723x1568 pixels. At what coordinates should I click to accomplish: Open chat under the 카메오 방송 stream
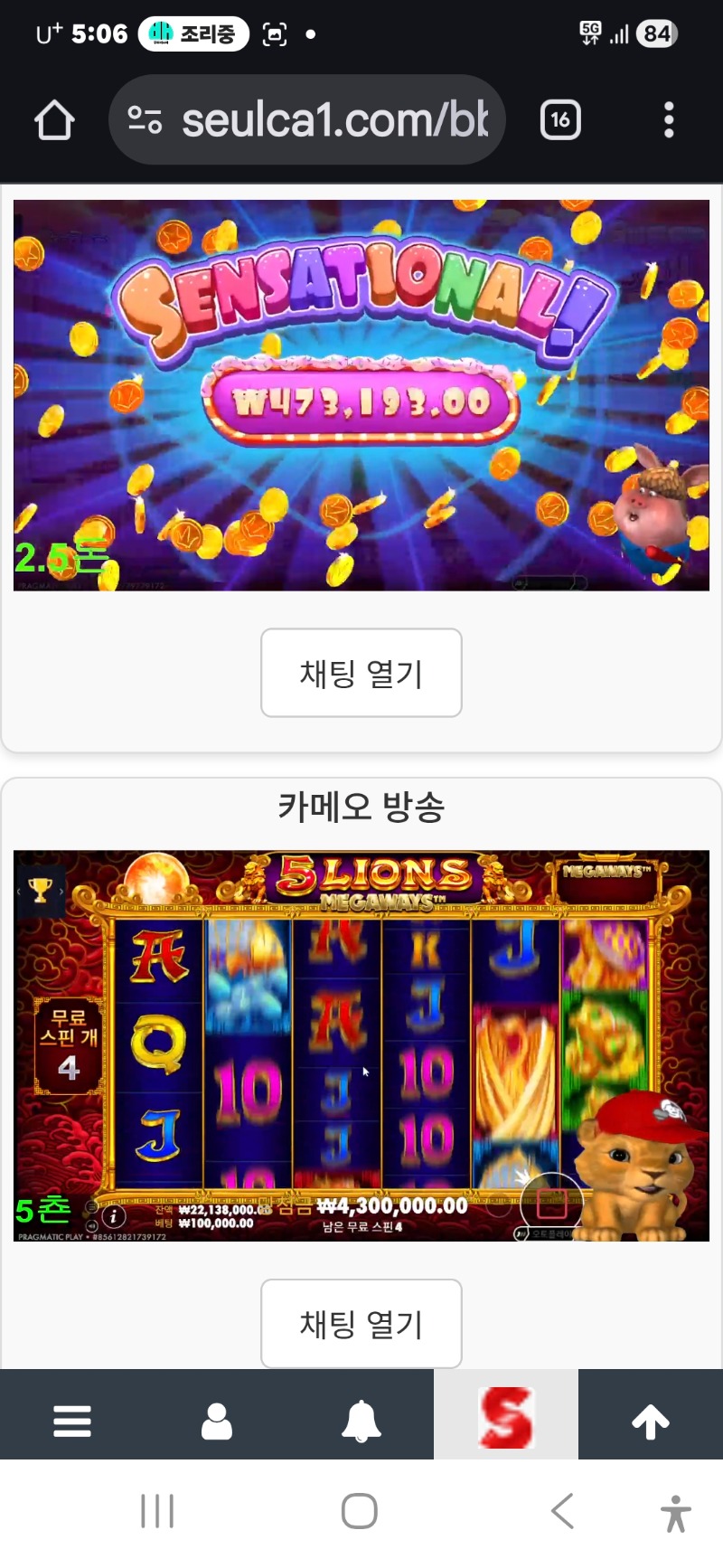coord(361,1324)
